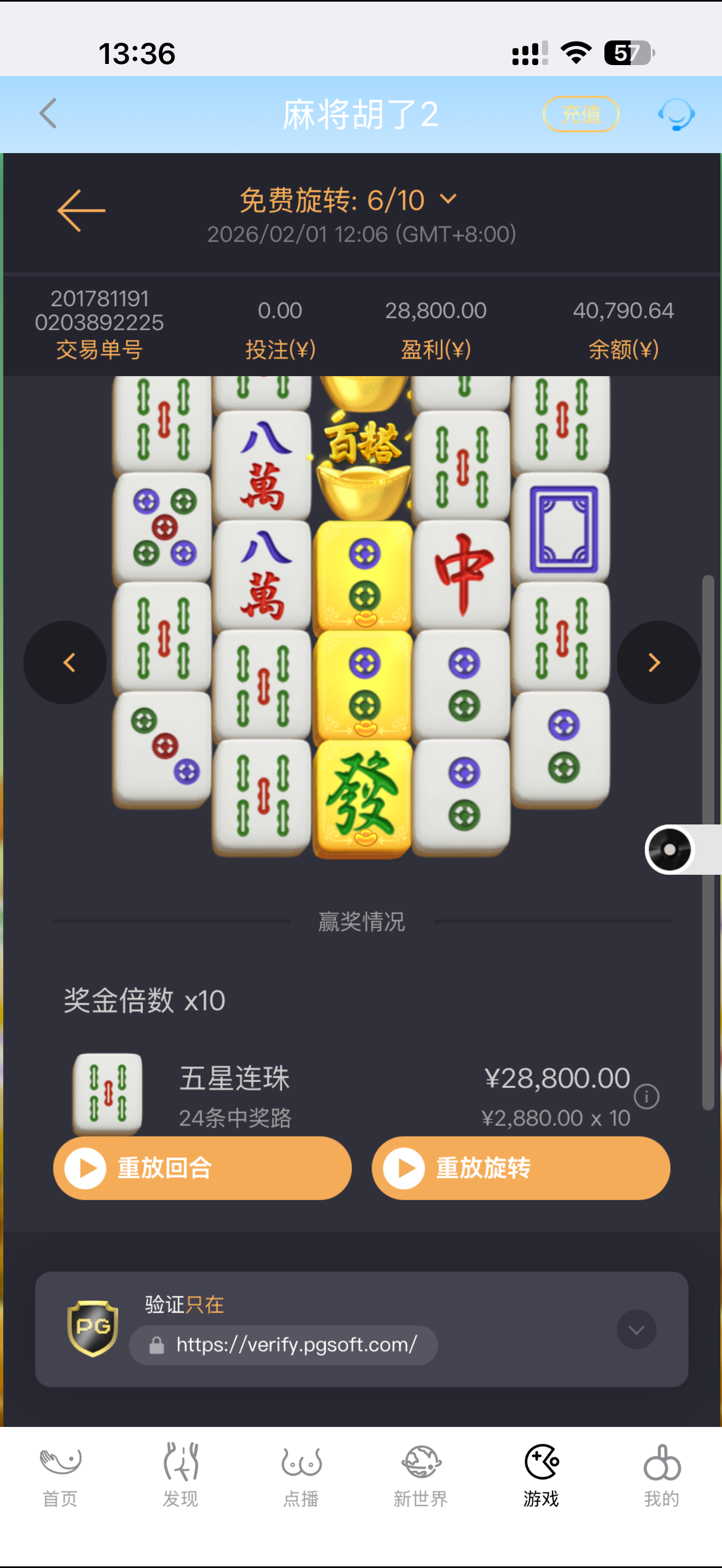
Task: Expand the 免费旋转 6/10 spin dropdown
Action: pyautogui.click(x=449, y=199)
